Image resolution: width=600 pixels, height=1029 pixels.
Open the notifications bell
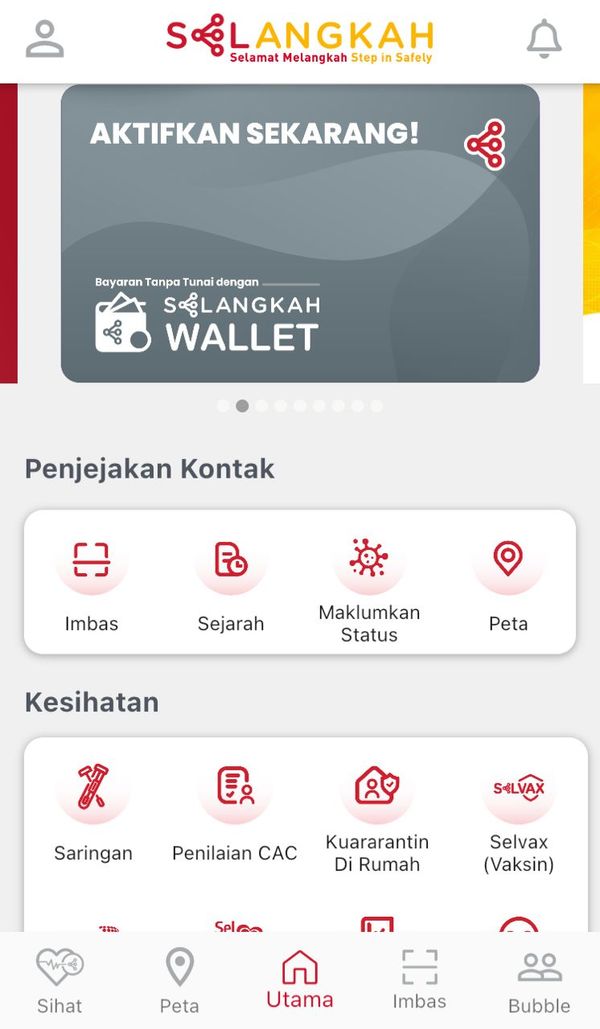[544, 40]
